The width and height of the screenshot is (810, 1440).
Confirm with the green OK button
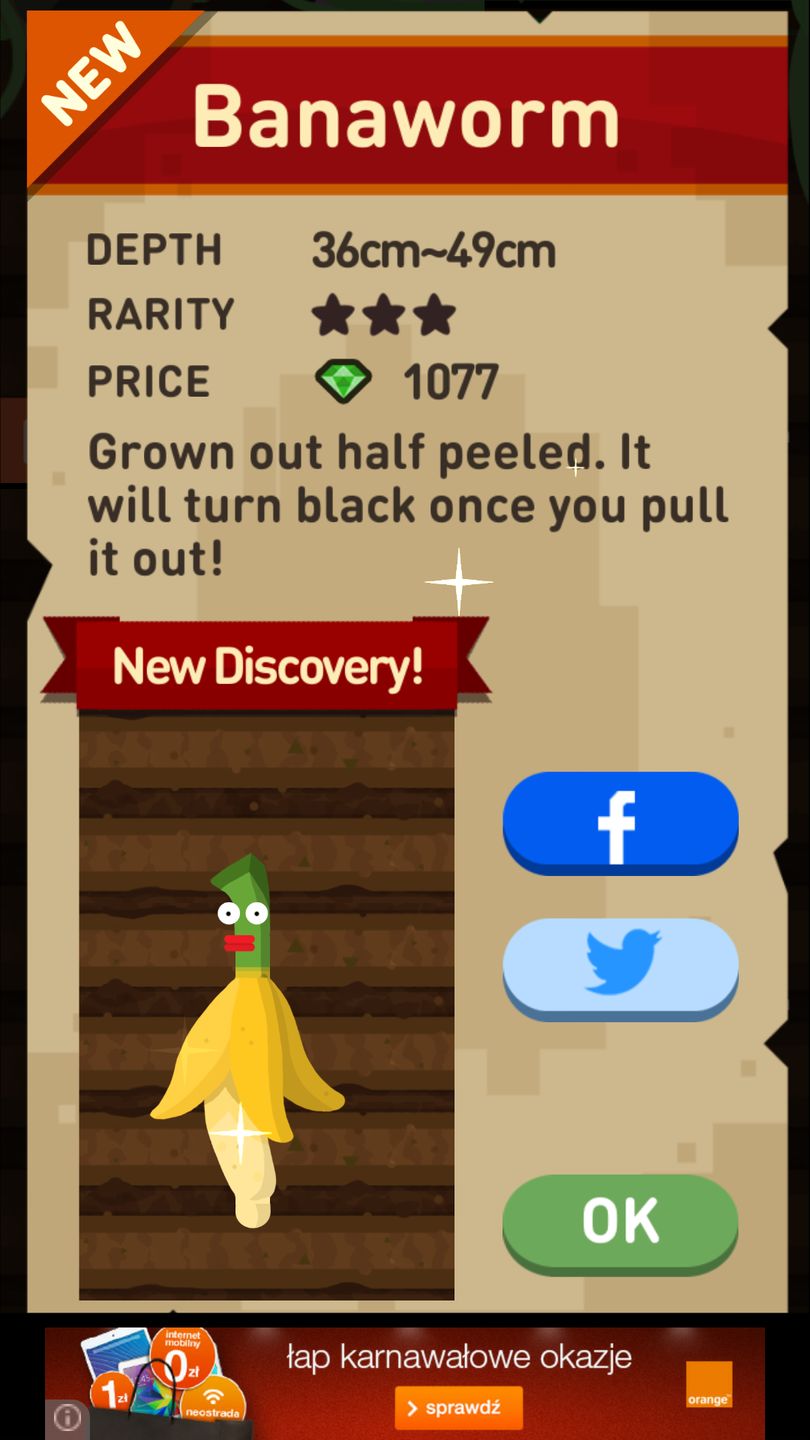point(620,1221)
